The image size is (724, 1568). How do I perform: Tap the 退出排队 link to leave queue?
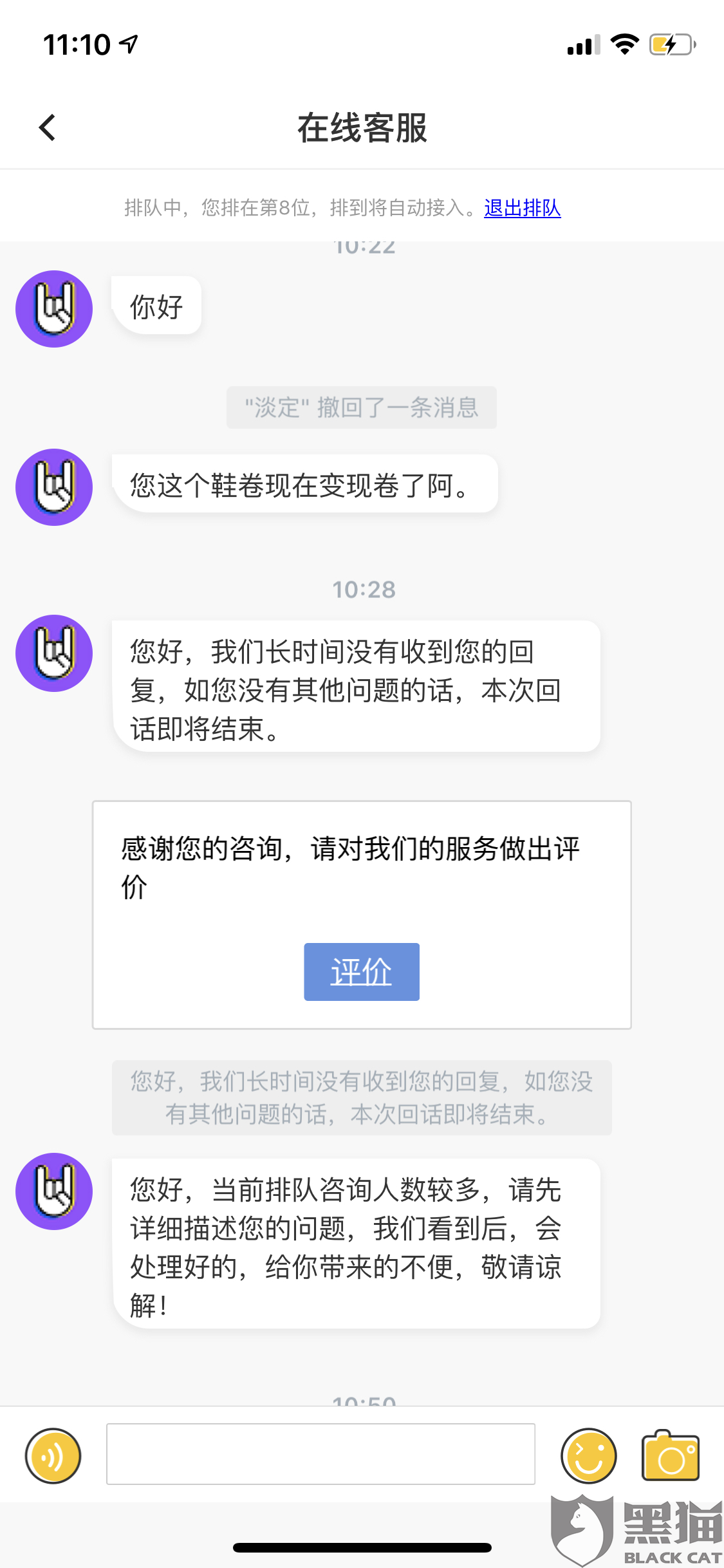point(523,208)
